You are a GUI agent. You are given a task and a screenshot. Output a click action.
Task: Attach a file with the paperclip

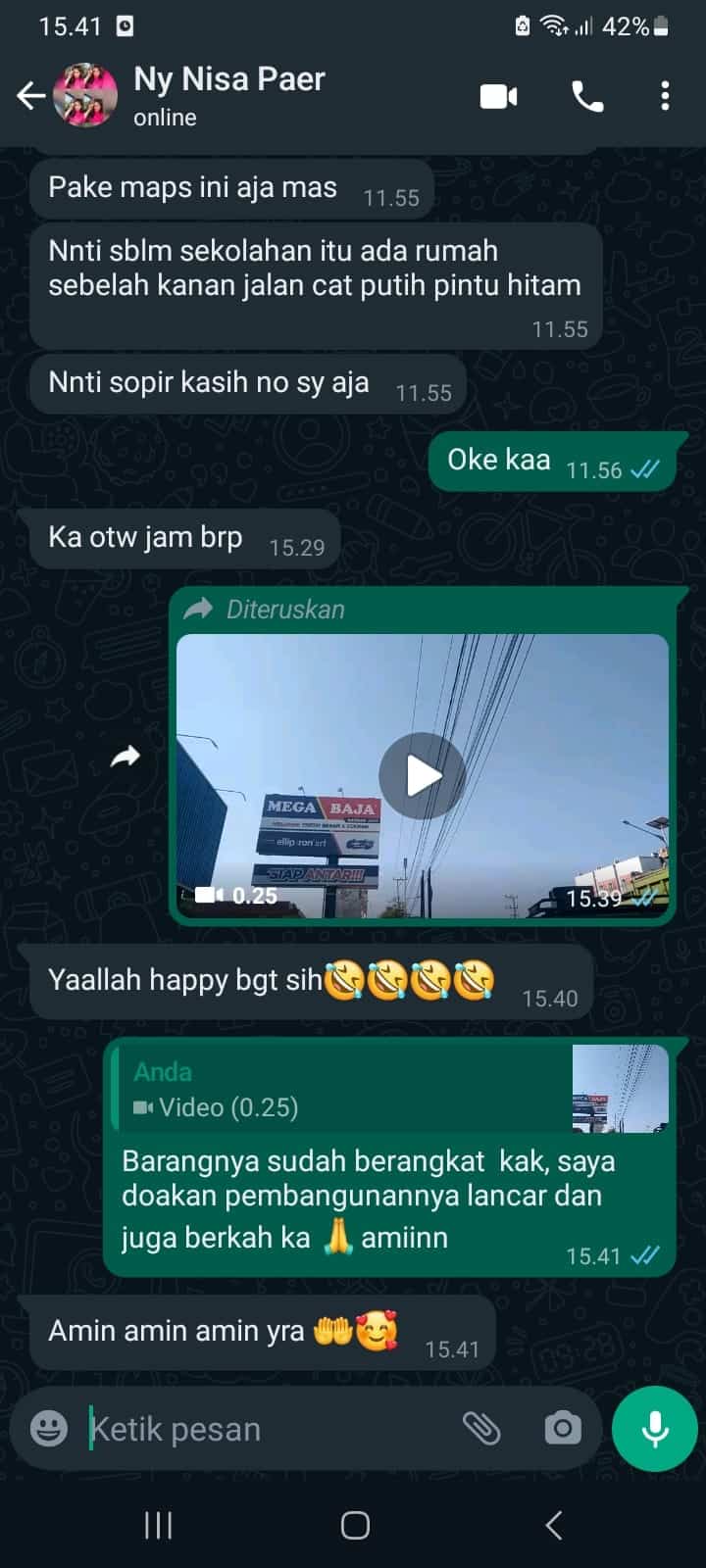tap(481, 1429)
